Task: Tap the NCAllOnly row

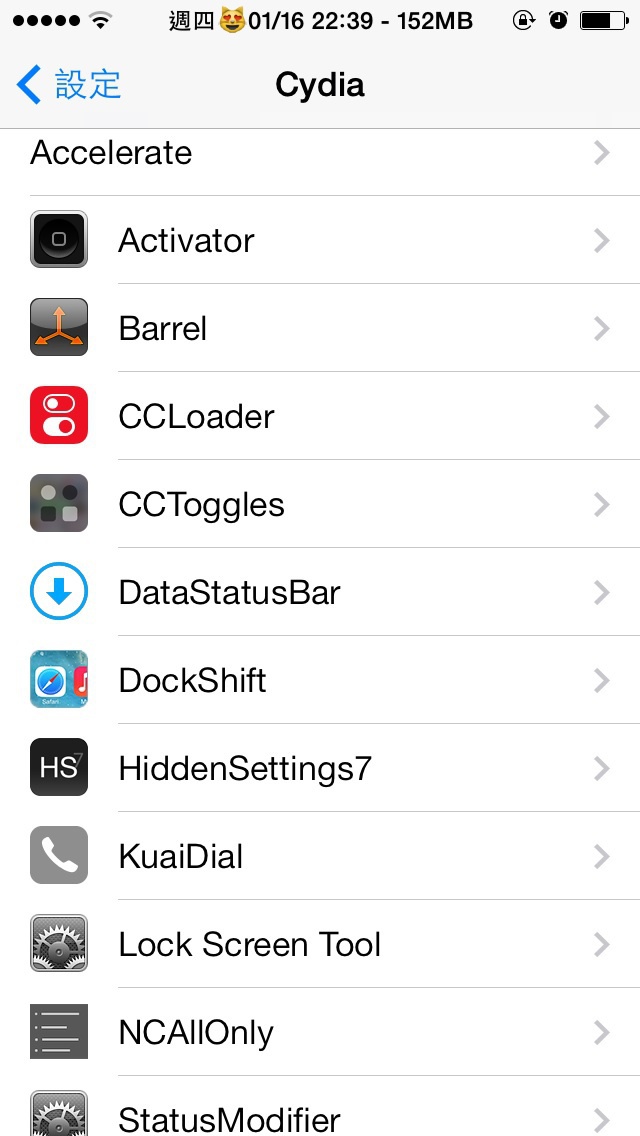Action: (x=320, y=1032)
